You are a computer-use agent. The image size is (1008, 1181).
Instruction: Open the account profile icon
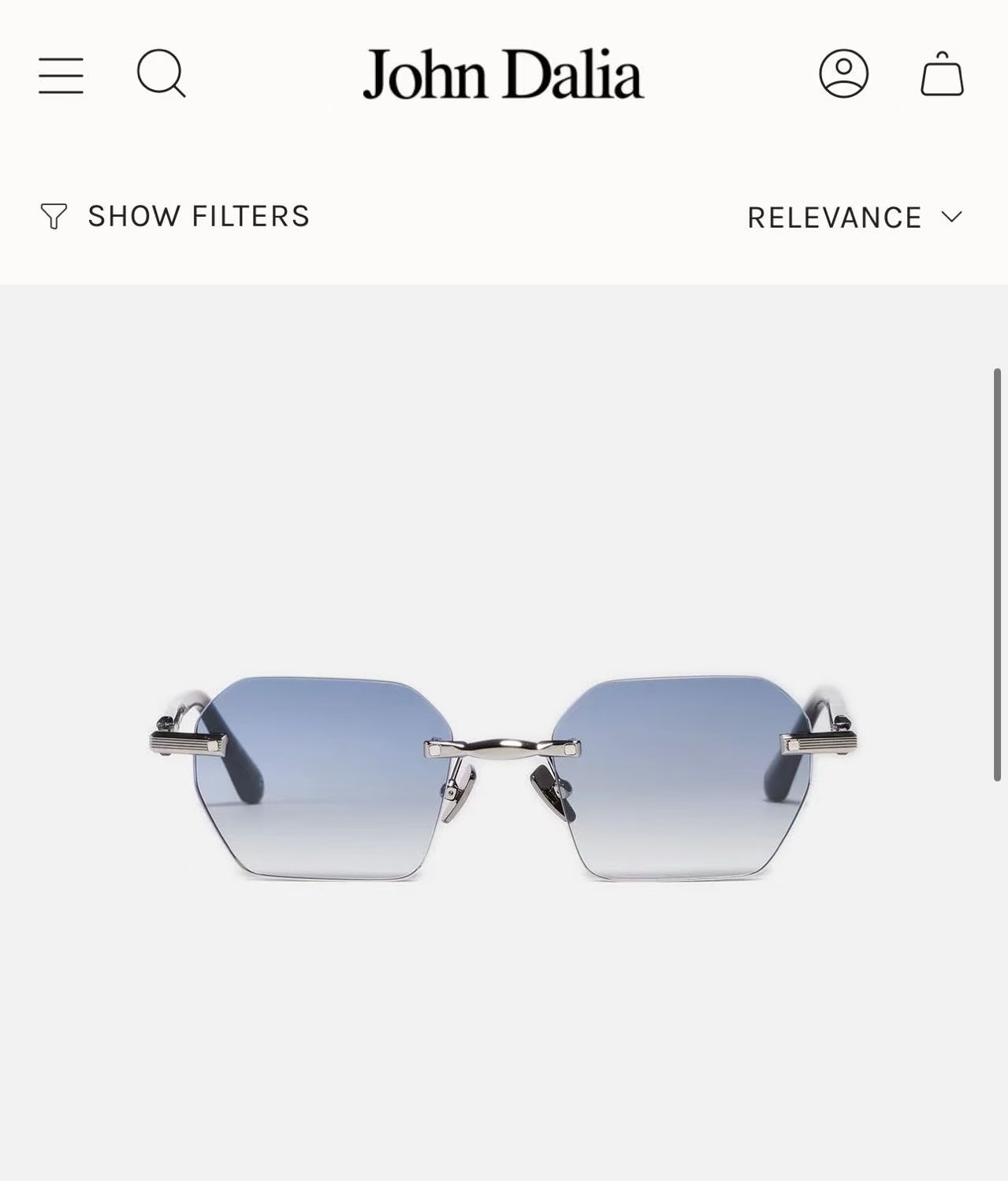pyautogui.click(x=843, y=74)
